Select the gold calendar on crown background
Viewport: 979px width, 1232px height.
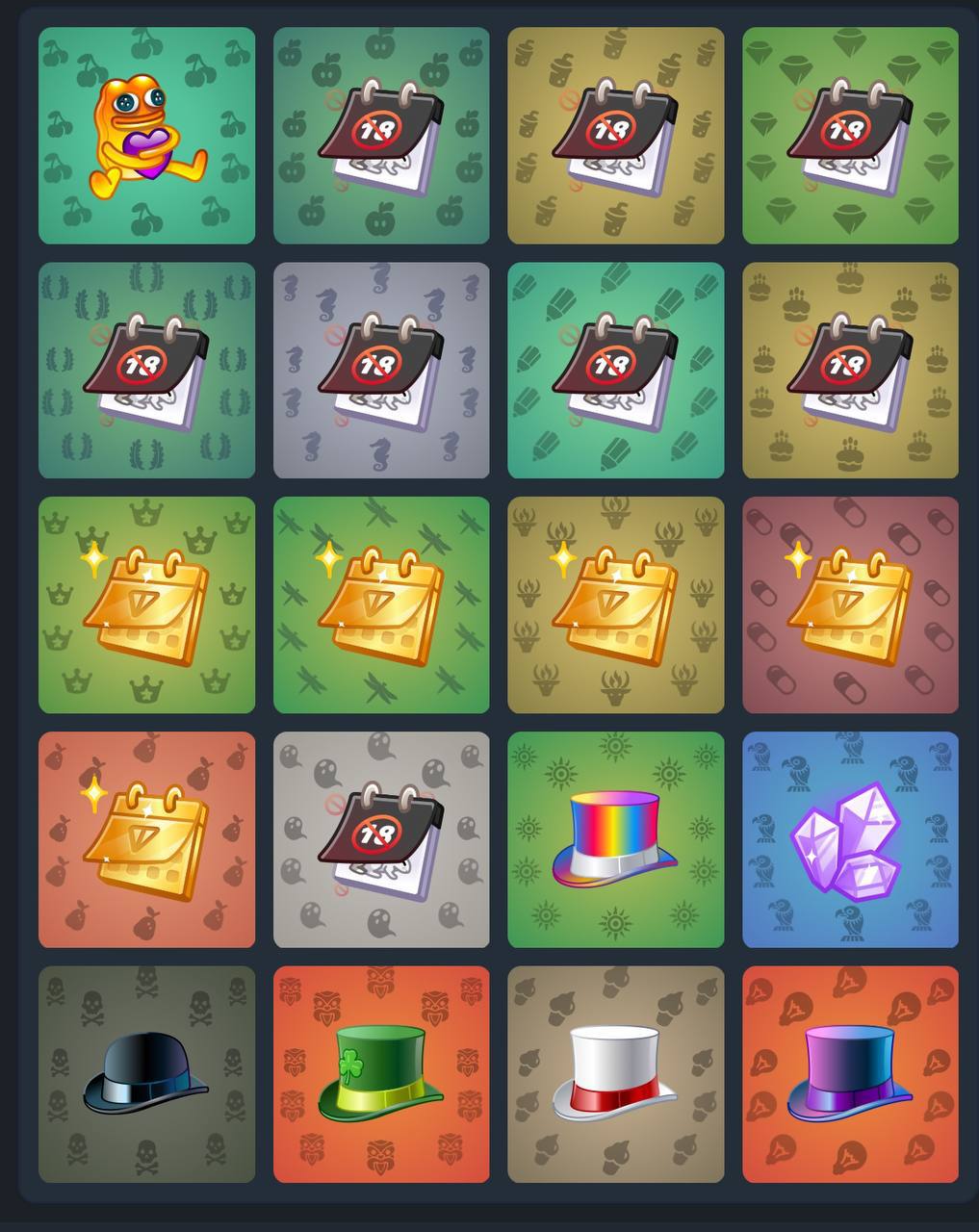[x=146, y=605]
